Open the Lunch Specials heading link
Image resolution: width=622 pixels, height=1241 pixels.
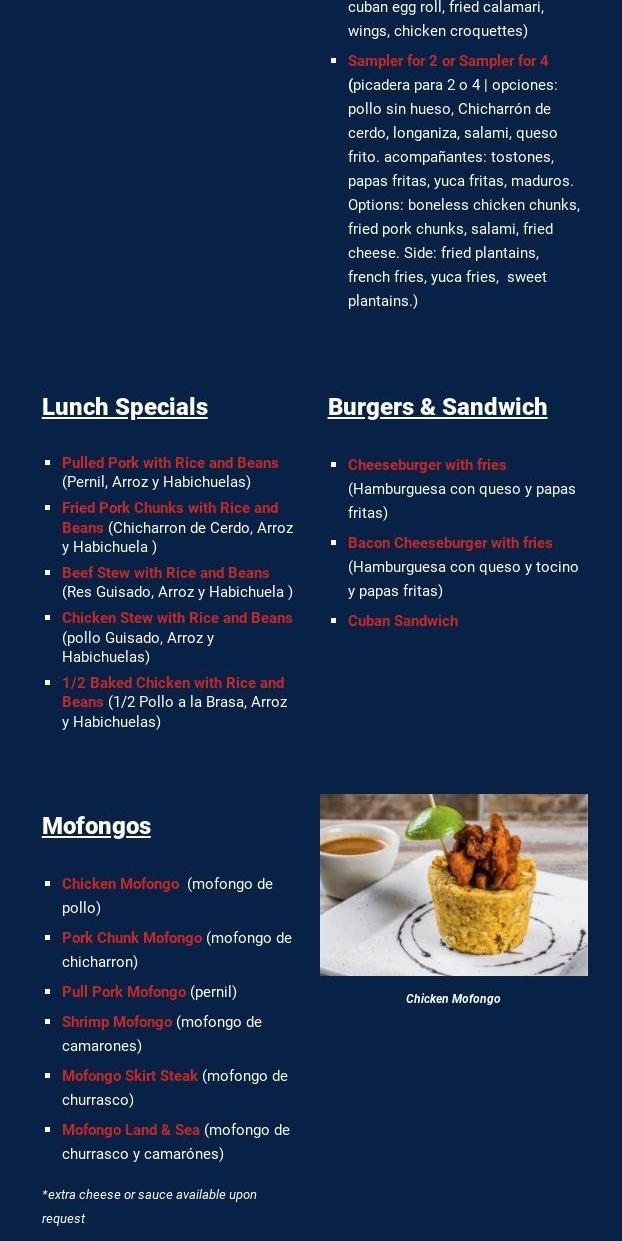tap(125, 407)
